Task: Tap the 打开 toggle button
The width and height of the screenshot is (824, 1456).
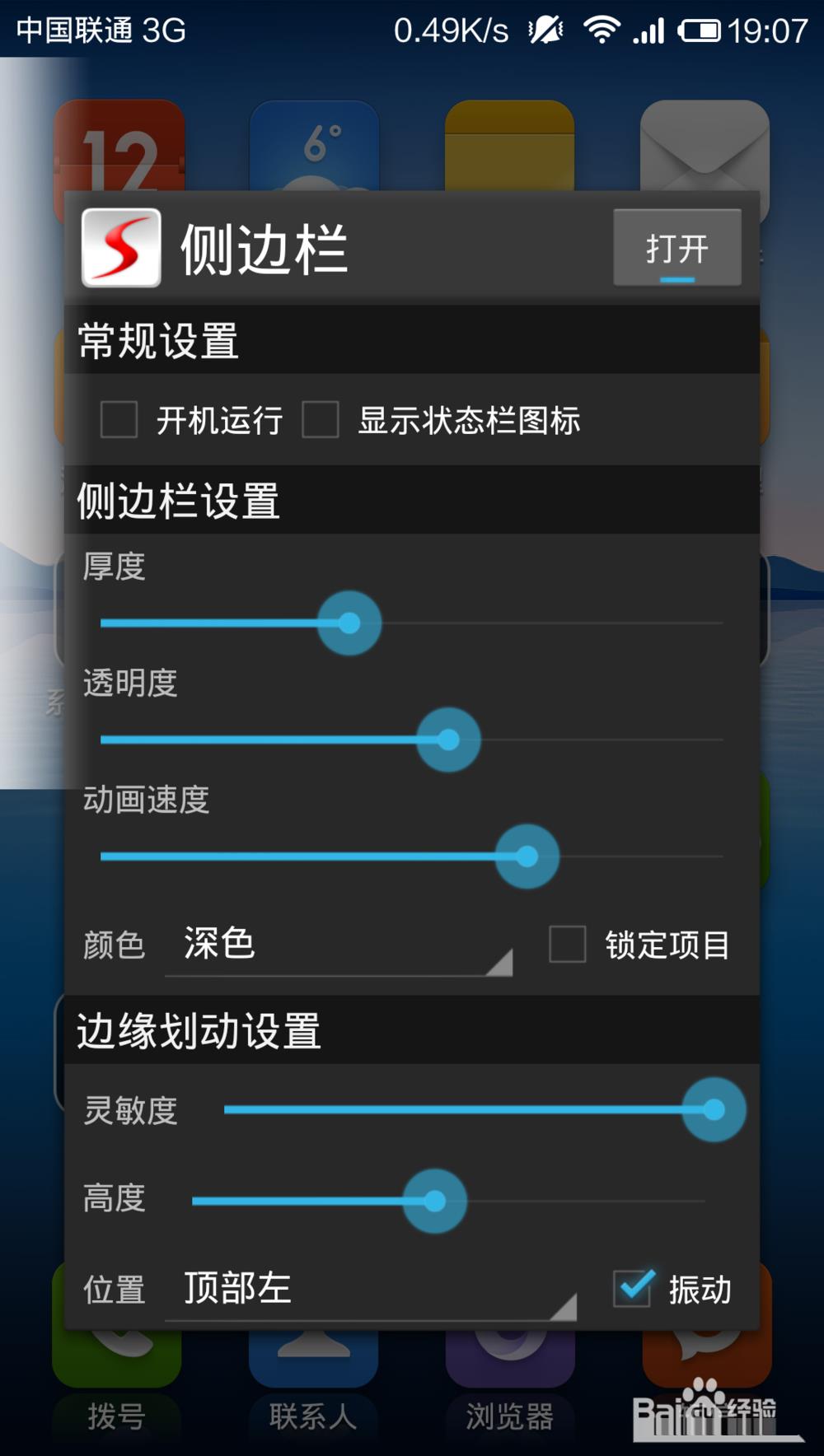Action: (677, 248)
